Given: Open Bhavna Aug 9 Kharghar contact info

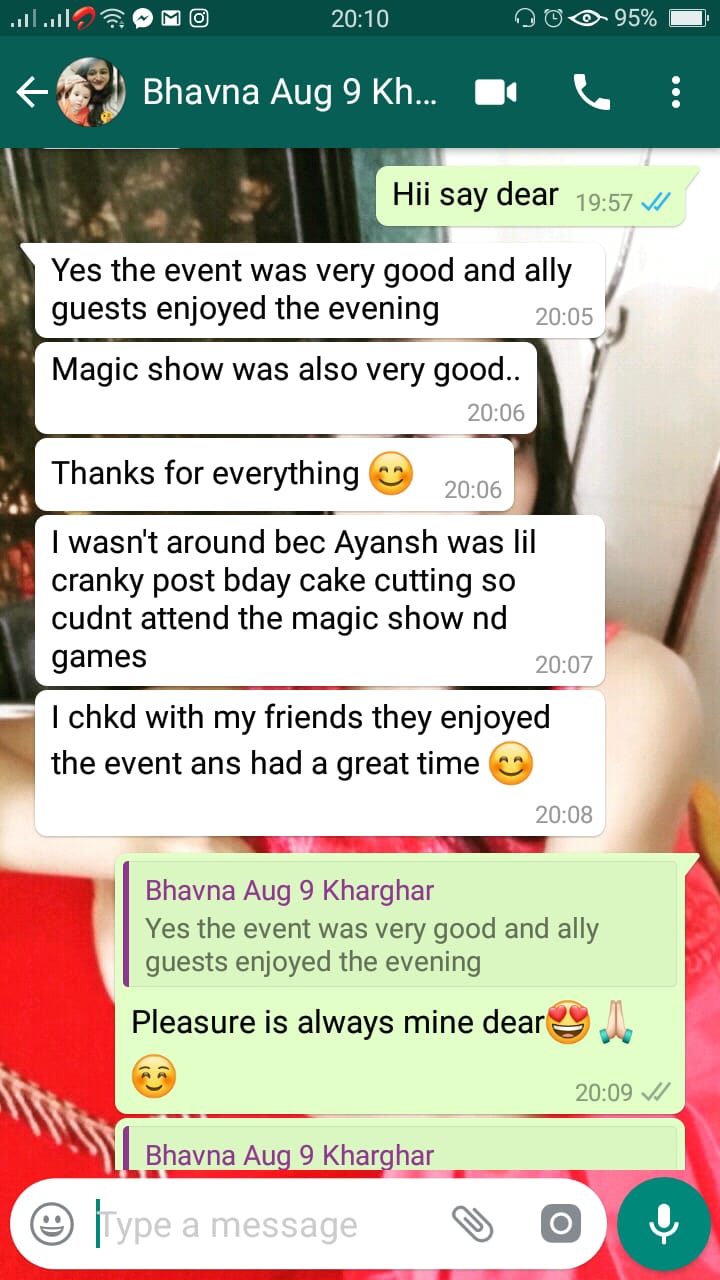Looking at the screenshot, I should click(x=290, y=93).
